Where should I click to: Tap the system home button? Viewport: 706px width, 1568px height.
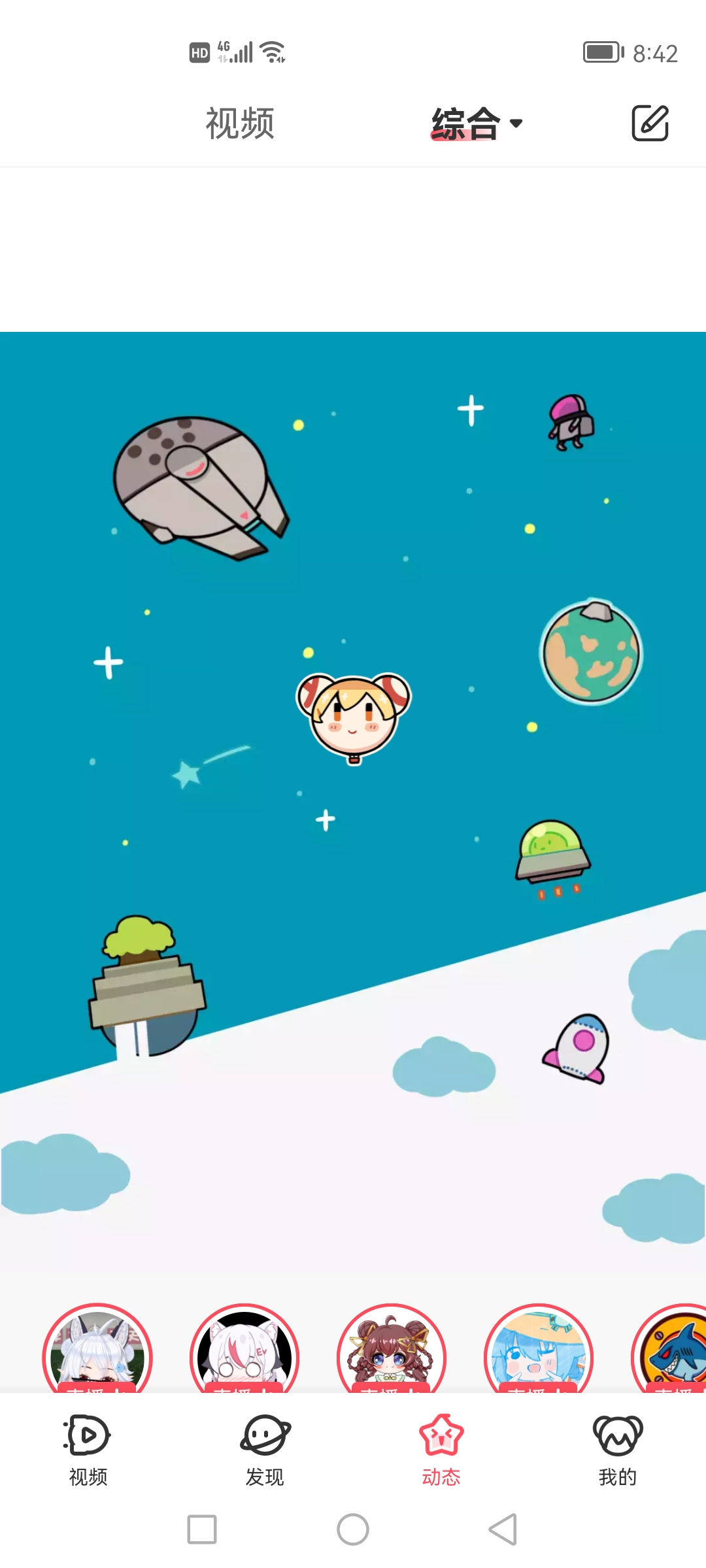point(353,1529)
